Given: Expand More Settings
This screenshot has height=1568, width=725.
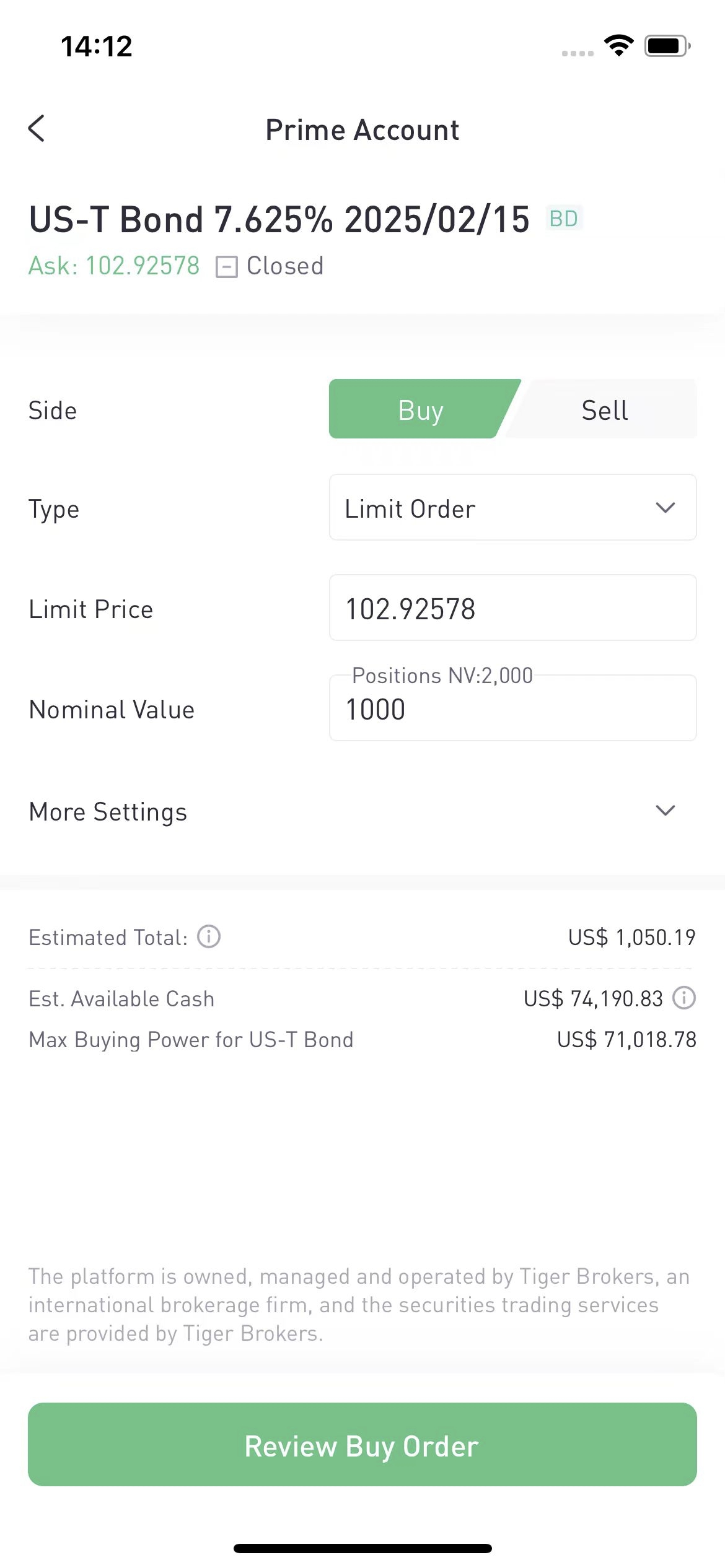Looking at the screenshot, I should 362,811.
